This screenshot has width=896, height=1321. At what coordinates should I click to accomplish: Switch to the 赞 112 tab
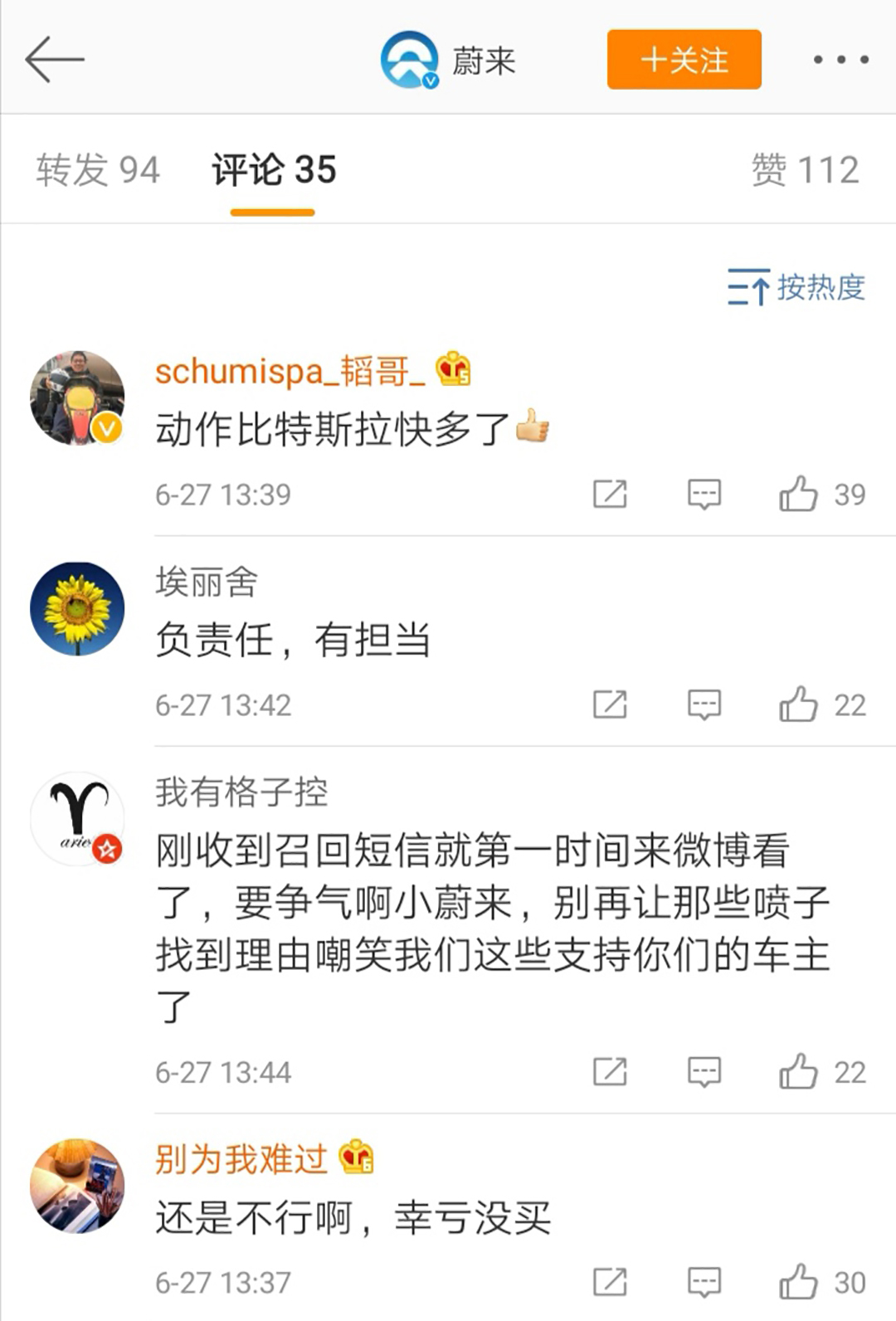coord(805,170)
